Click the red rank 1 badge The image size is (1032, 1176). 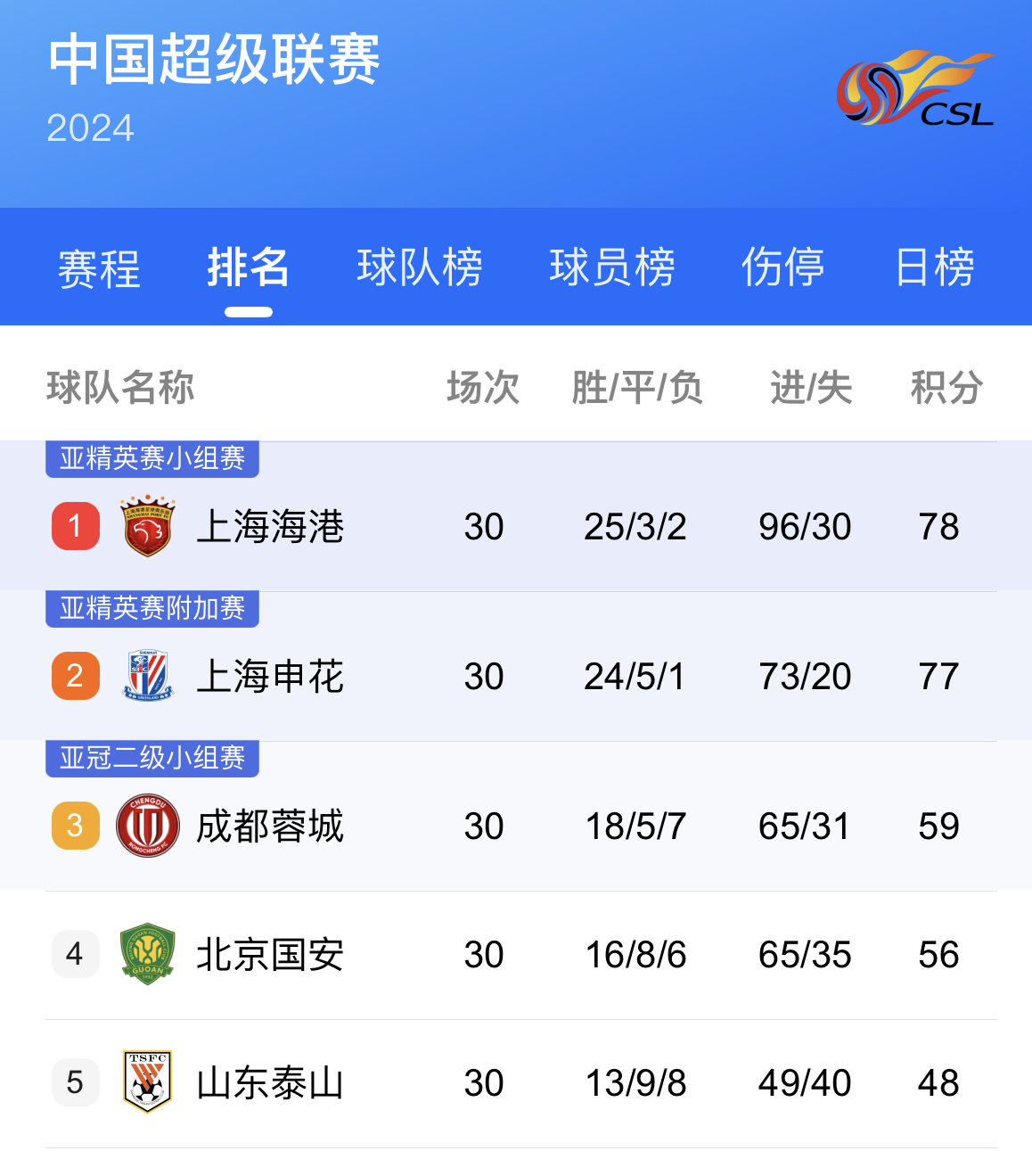coord(75,527)
